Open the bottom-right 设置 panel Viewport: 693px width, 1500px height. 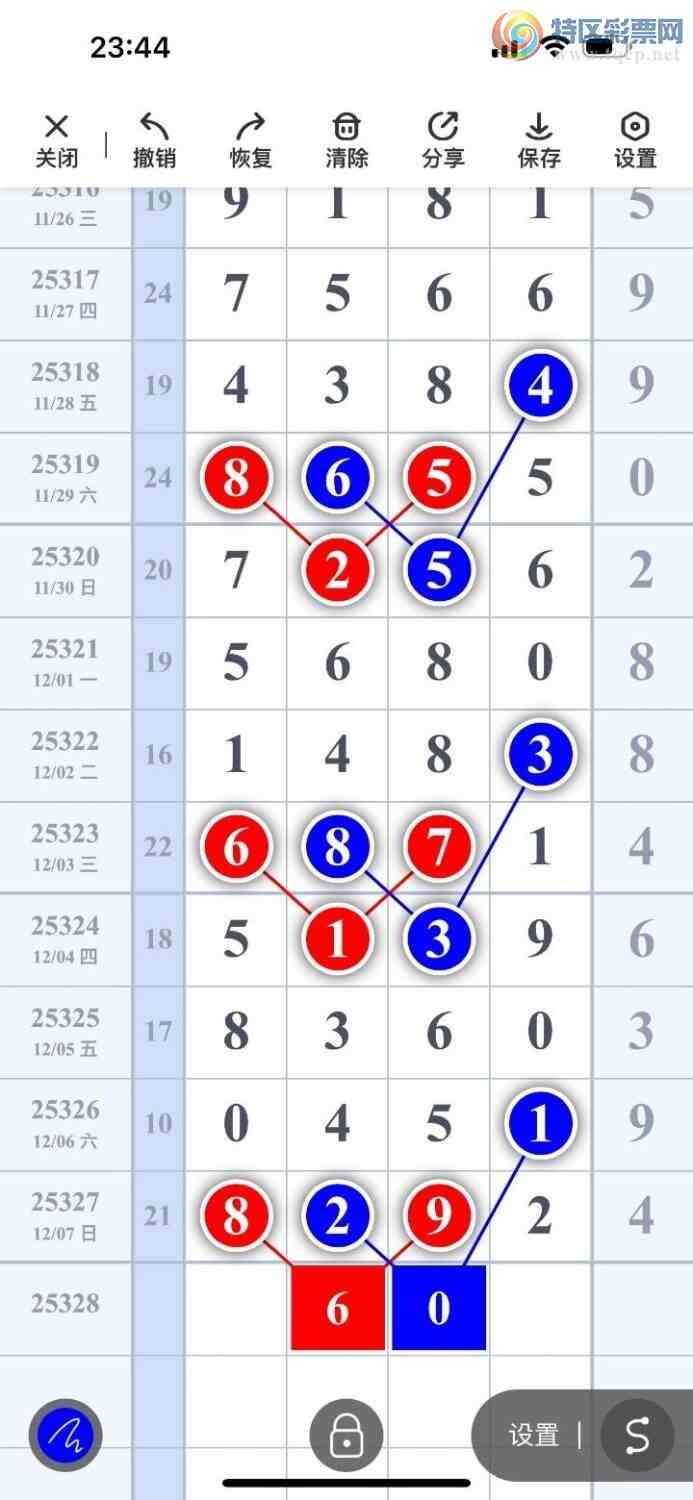pyautogui.click(x=534, y=1435)
